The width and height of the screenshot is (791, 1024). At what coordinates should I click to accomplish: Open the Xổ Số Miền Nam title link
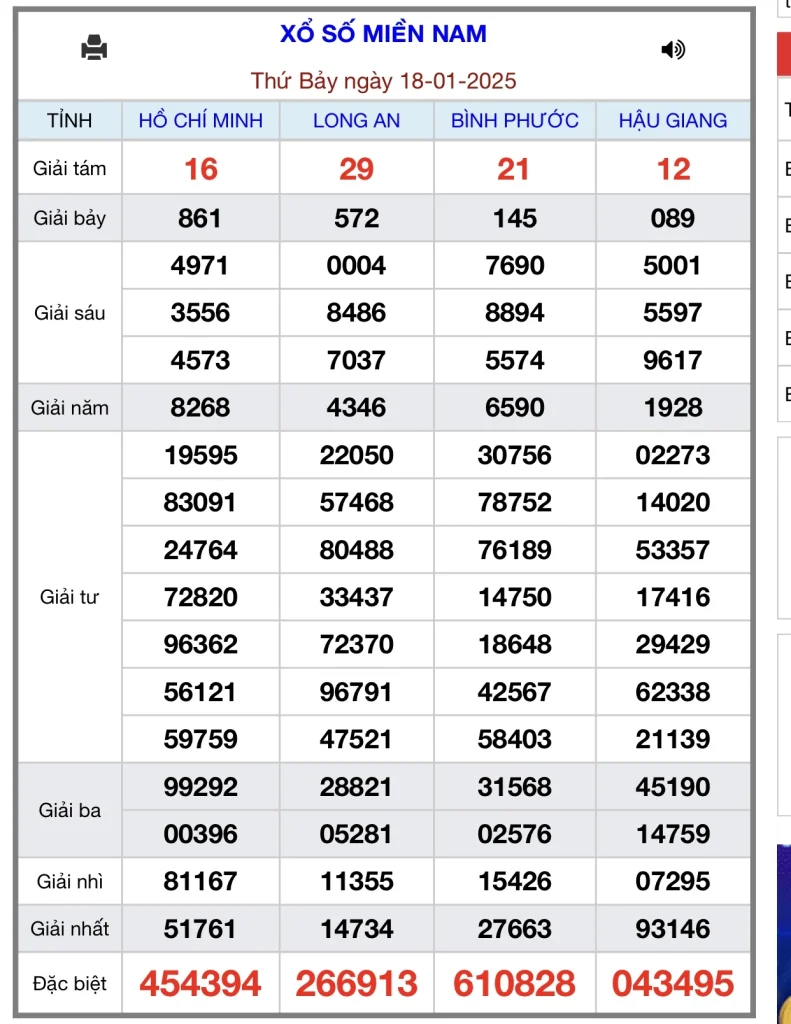coord(383,34)
